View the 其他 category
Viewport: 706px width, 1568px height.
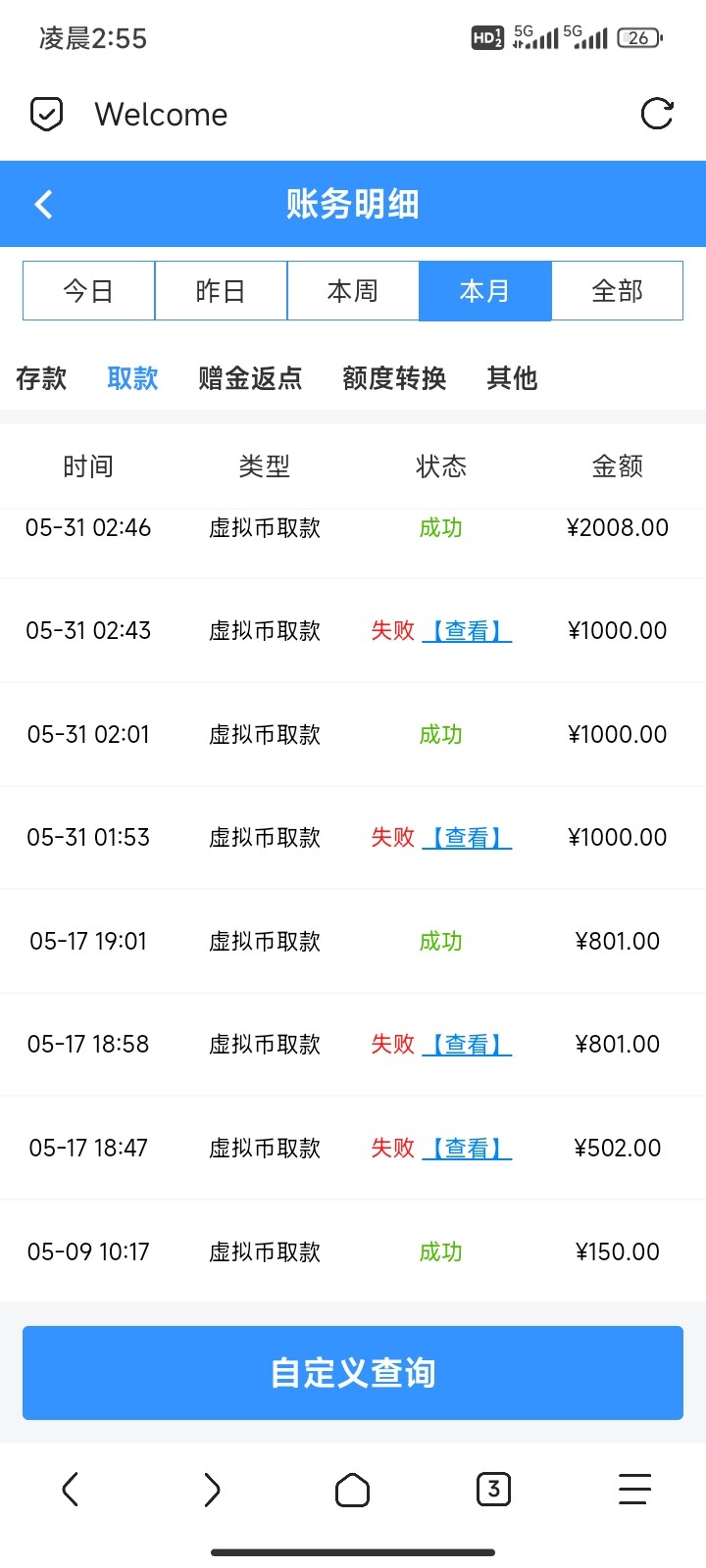512,378
